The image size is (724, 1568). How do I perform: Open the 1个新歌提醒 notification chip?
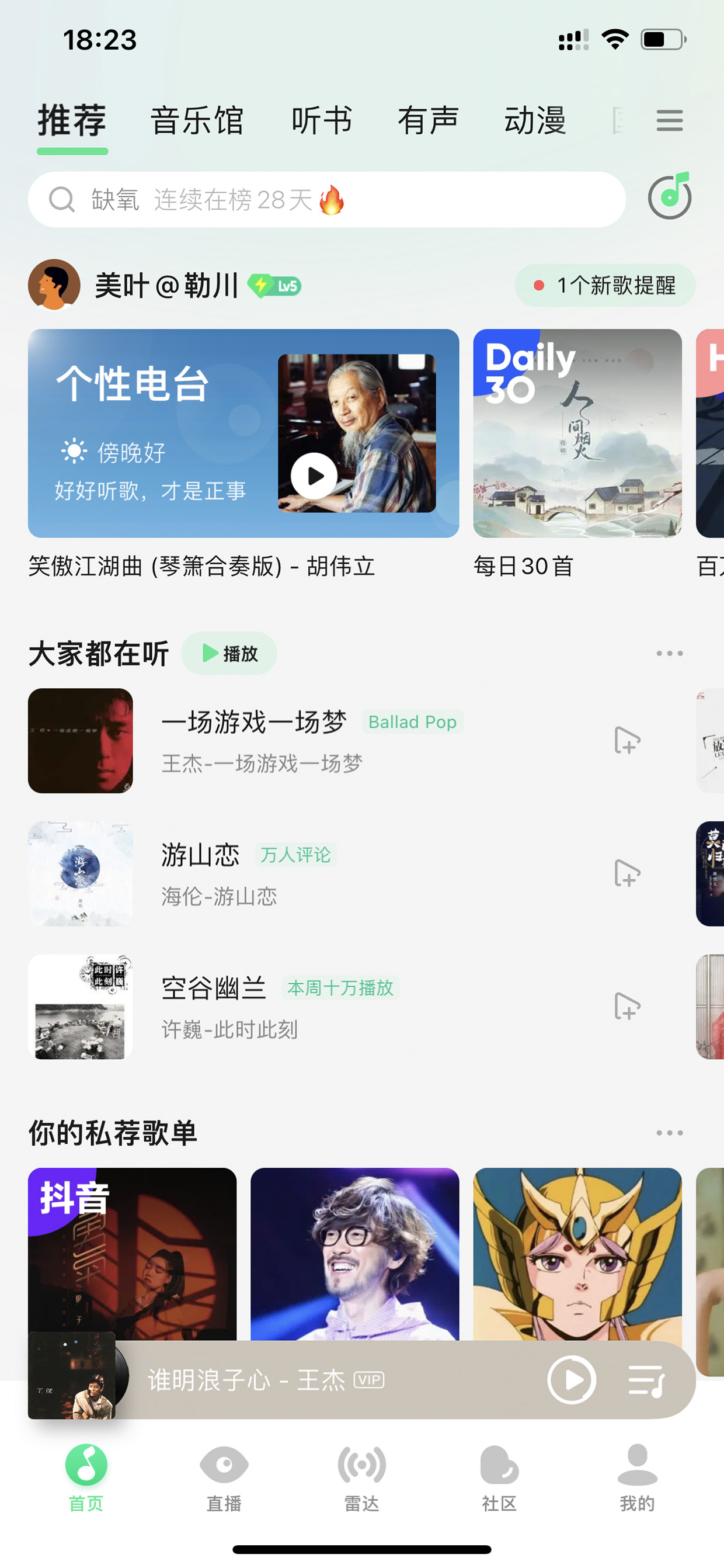coord(605,285)
